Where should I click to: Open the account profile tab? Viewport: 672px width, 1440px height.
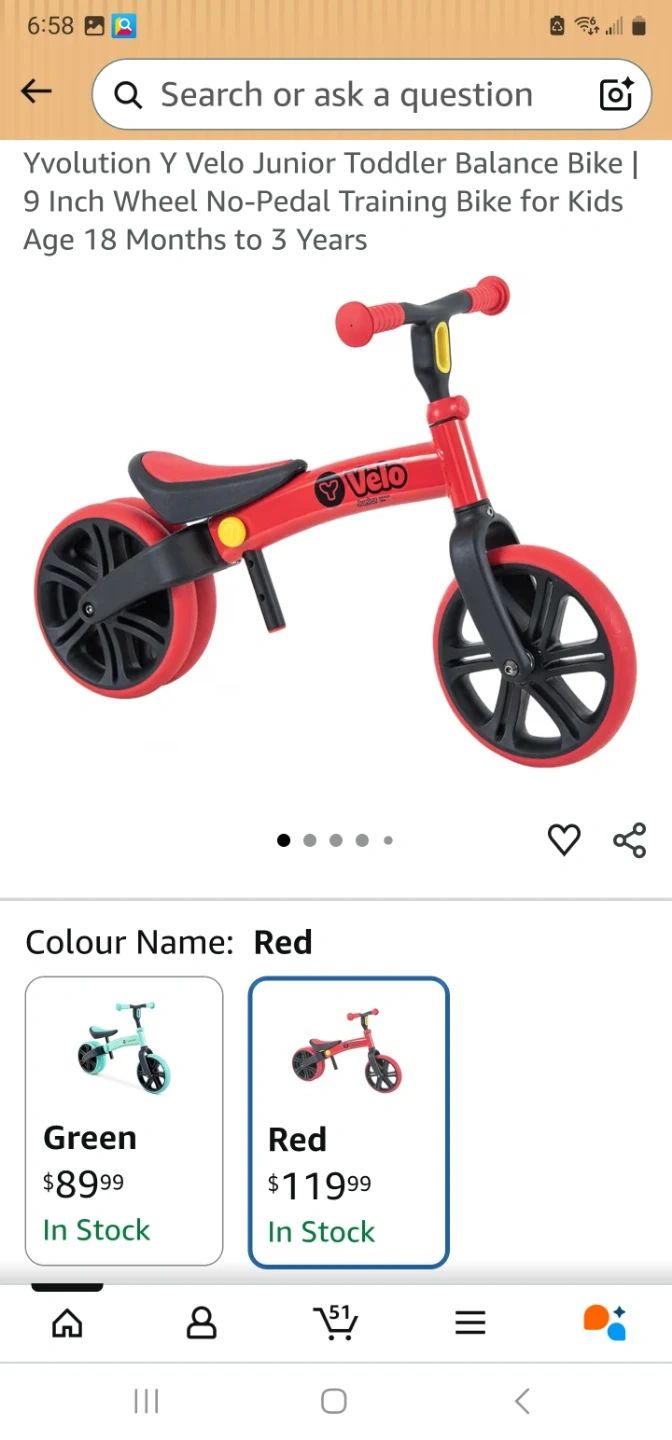click(x=201, y=1323)
